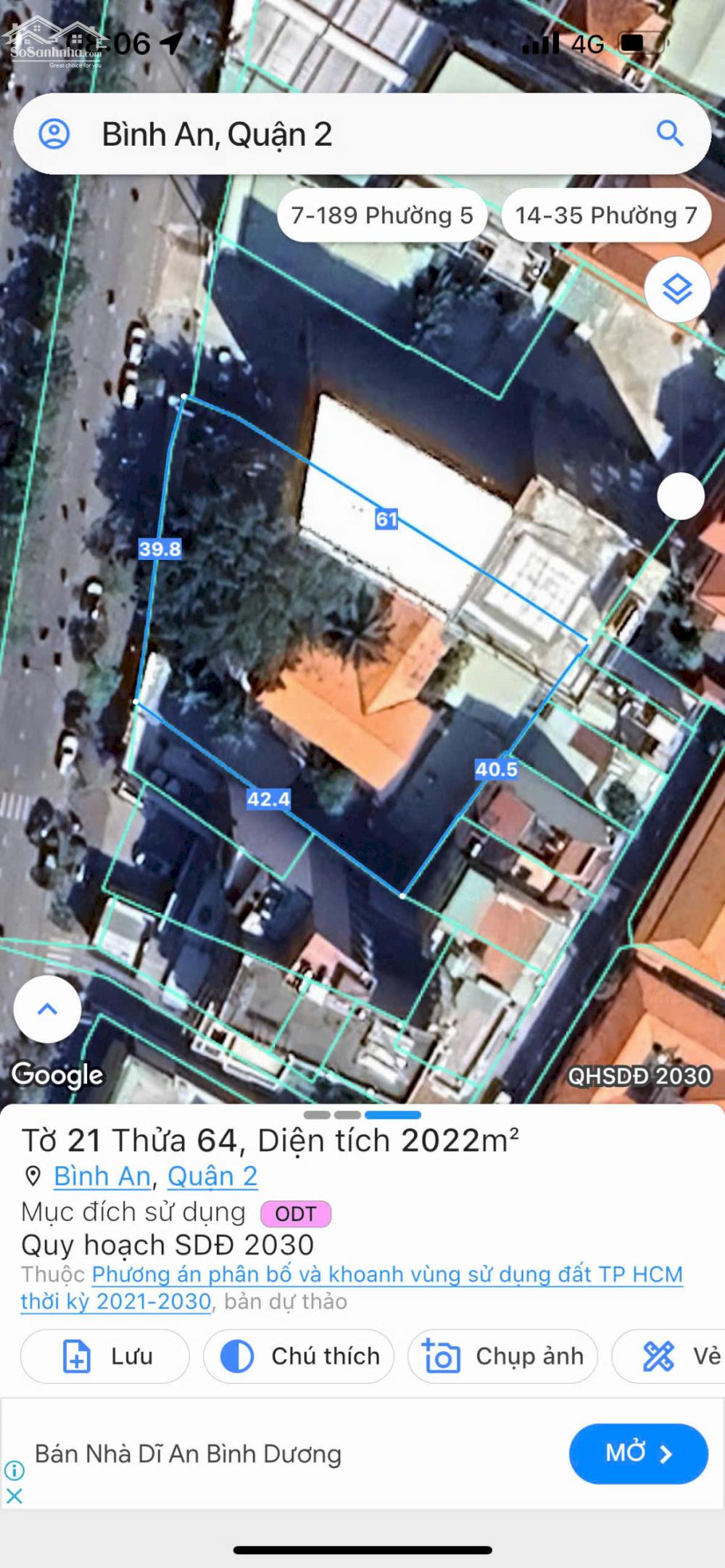Viewport: 725px width, 1568px height.
Task: Dismiss the ad with X icon
Action: (14, 1495)
